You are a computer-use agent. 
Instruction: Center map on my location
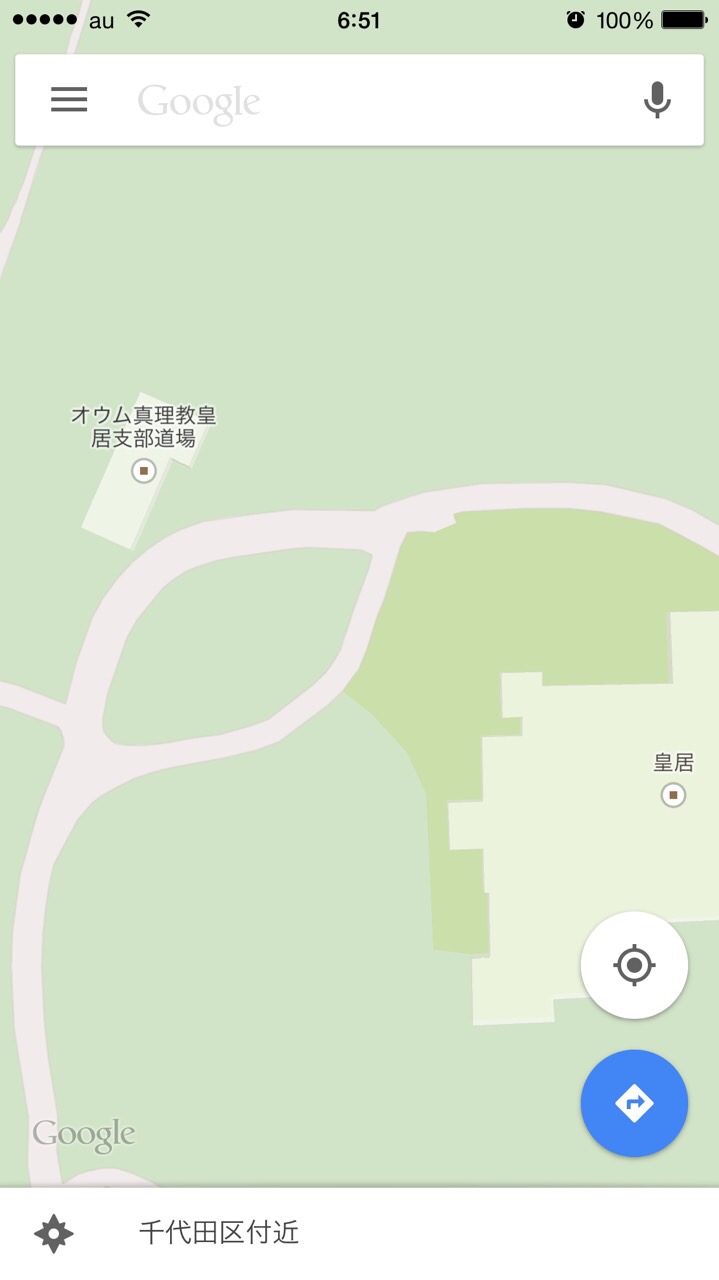634,965
